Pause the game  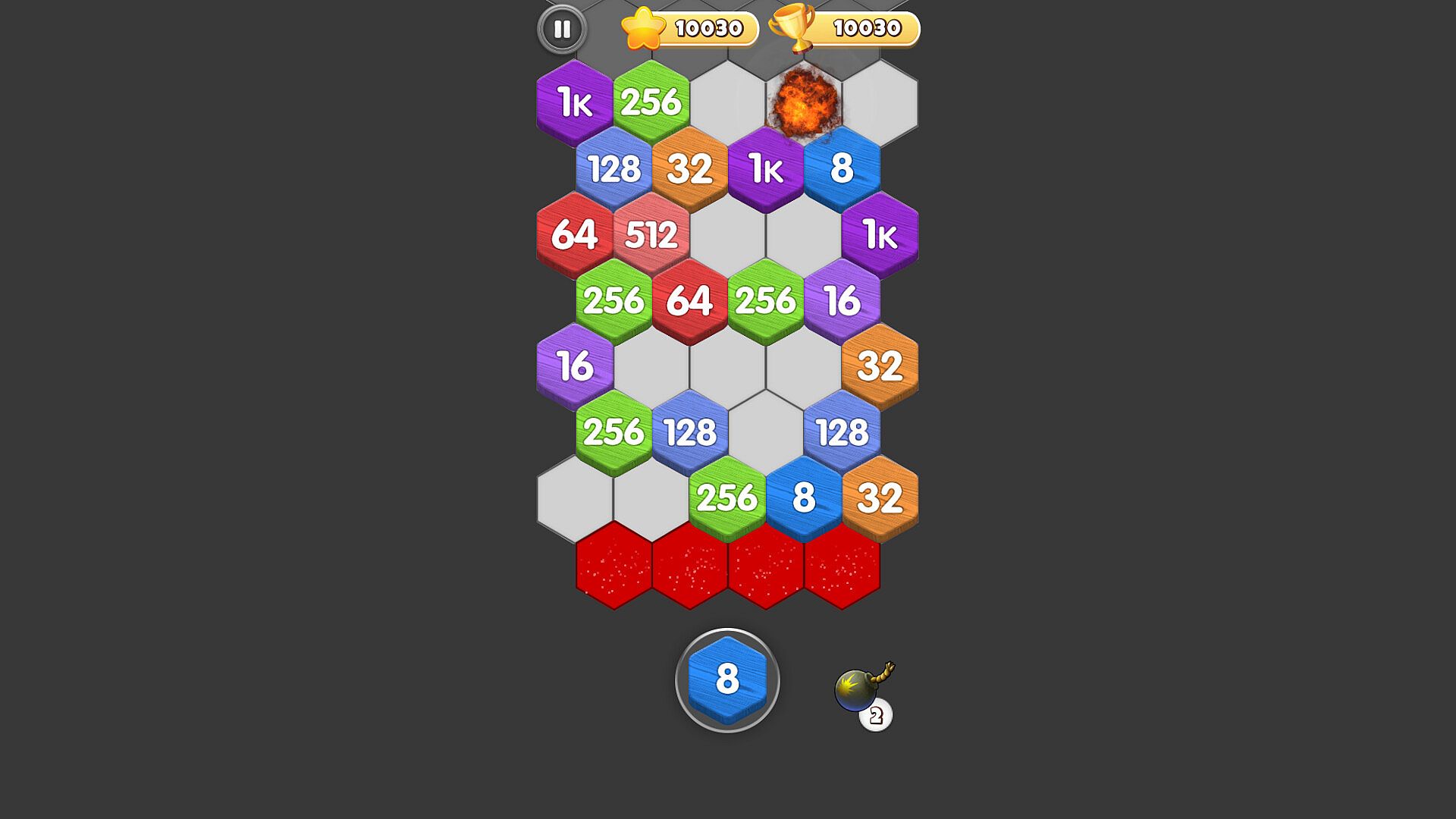pos(561,30)
